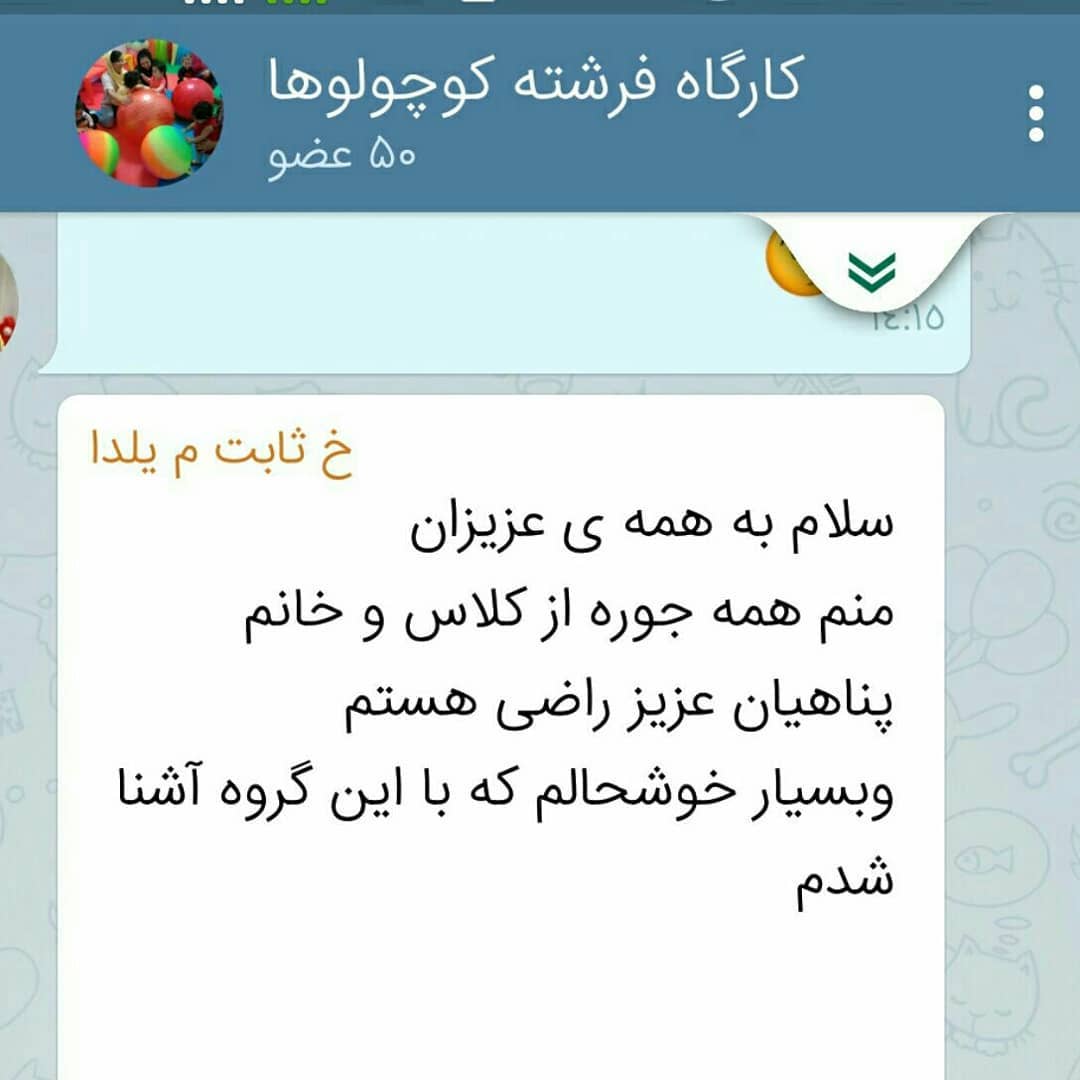Image resolution: width=1080 pixels, height=1080 pixels.
Task: Jump to latest messages with double-chevron button
Action: point(871,270)
